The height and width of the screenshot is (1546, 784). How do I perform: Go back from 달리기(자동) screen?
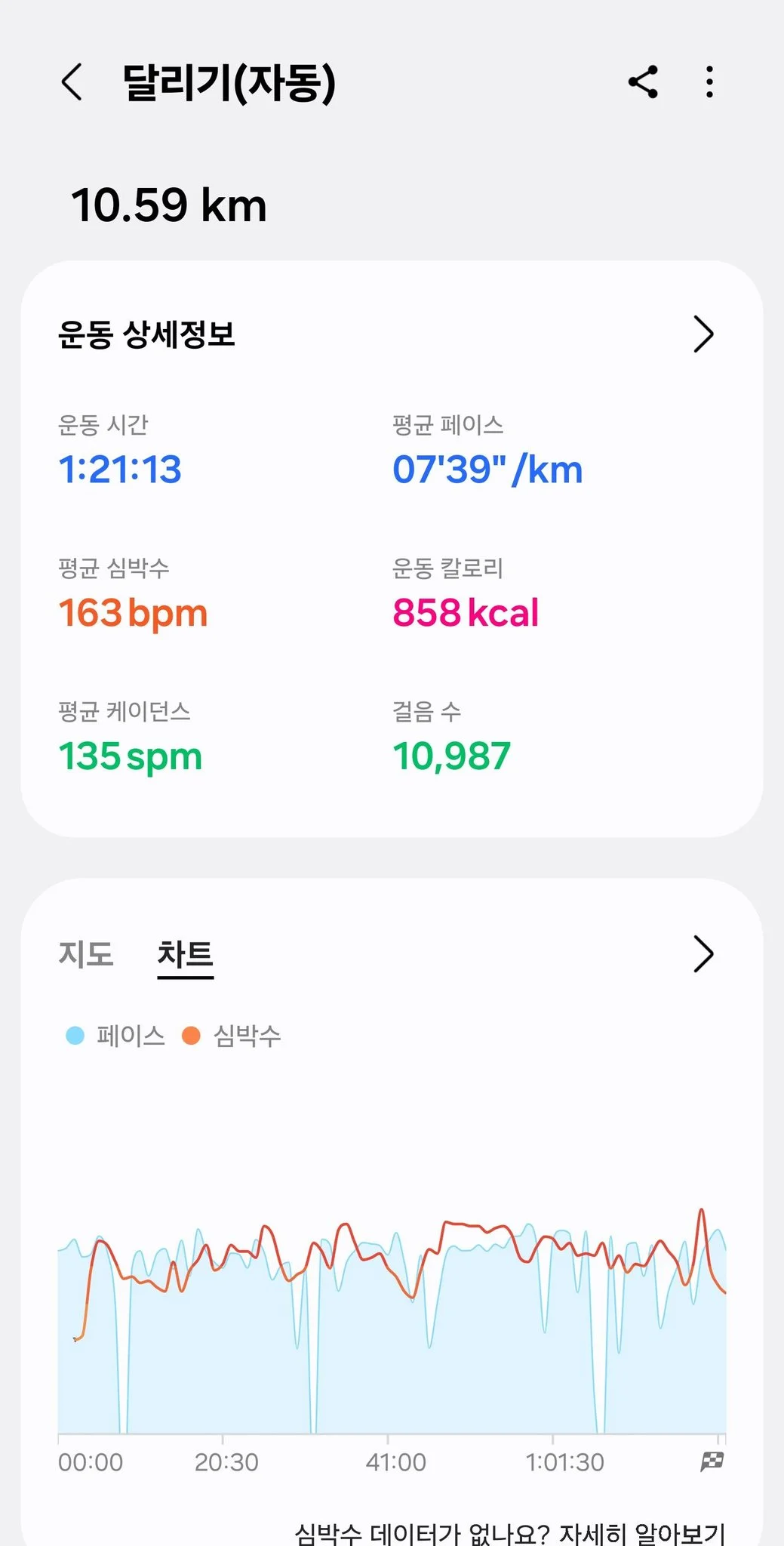pos(72,82)
